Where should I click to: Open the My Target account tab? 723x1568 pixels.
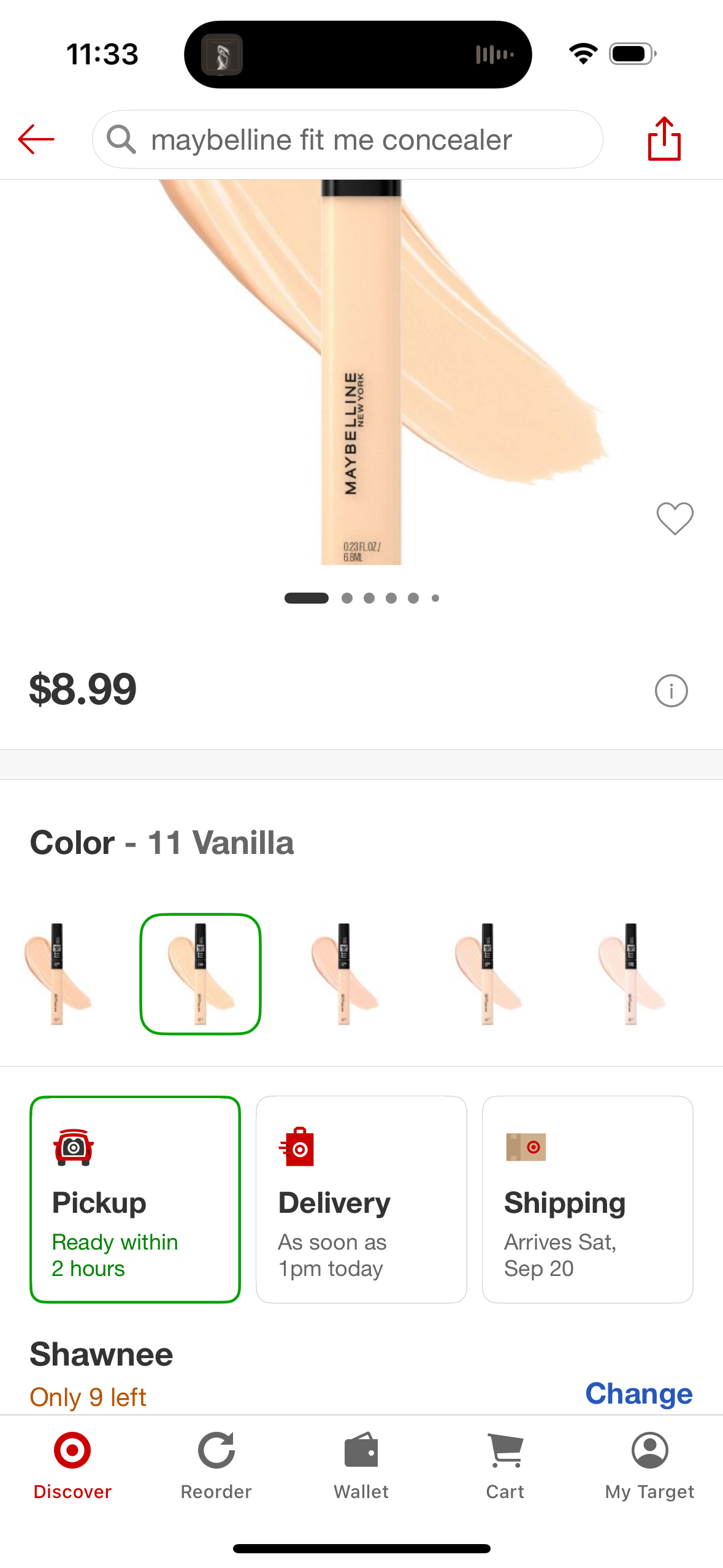[x=649, y=1464]
